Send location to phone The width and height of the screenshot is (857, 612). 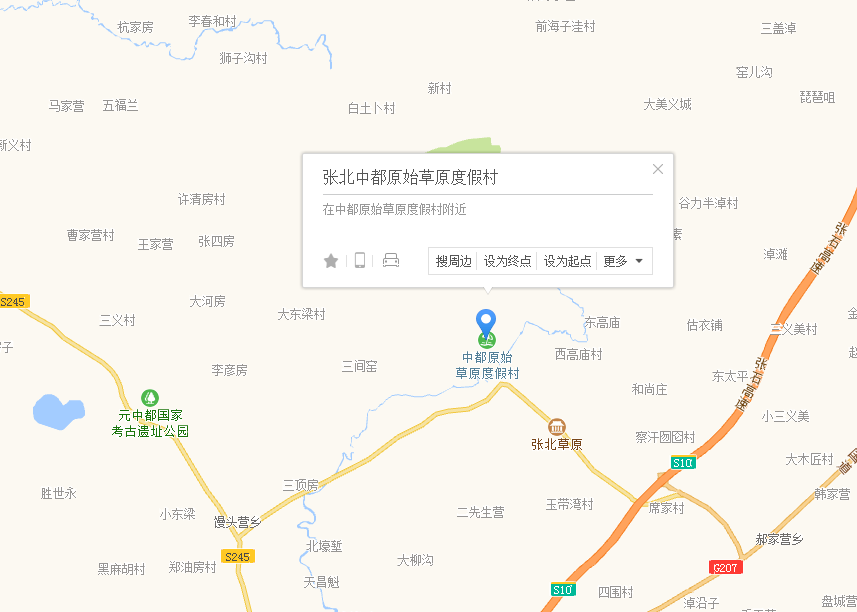pyautogui.click(x=360, y=261)
